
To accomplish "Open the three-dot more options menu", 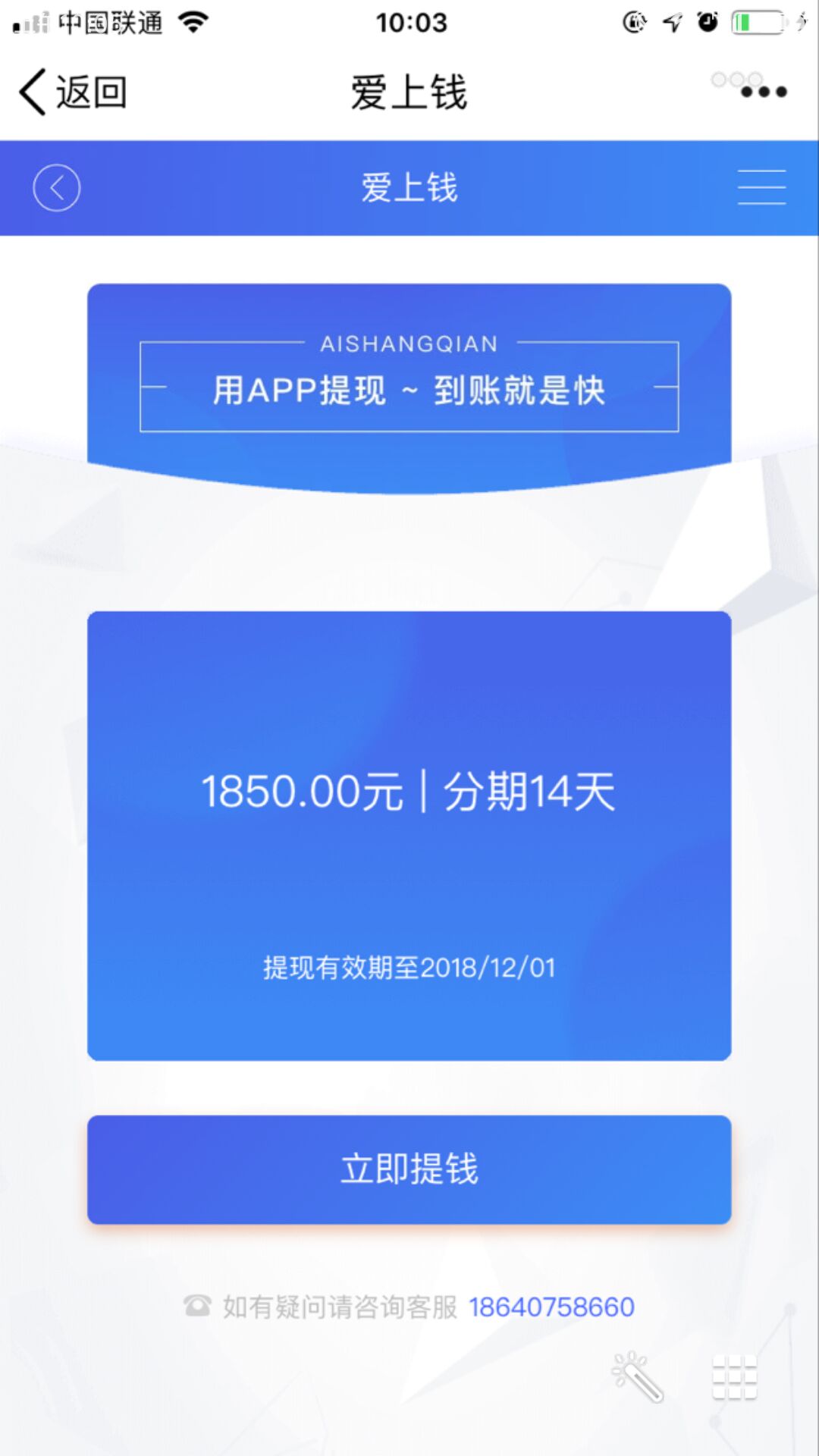I will pyautogui.click(x=764, y=92).
